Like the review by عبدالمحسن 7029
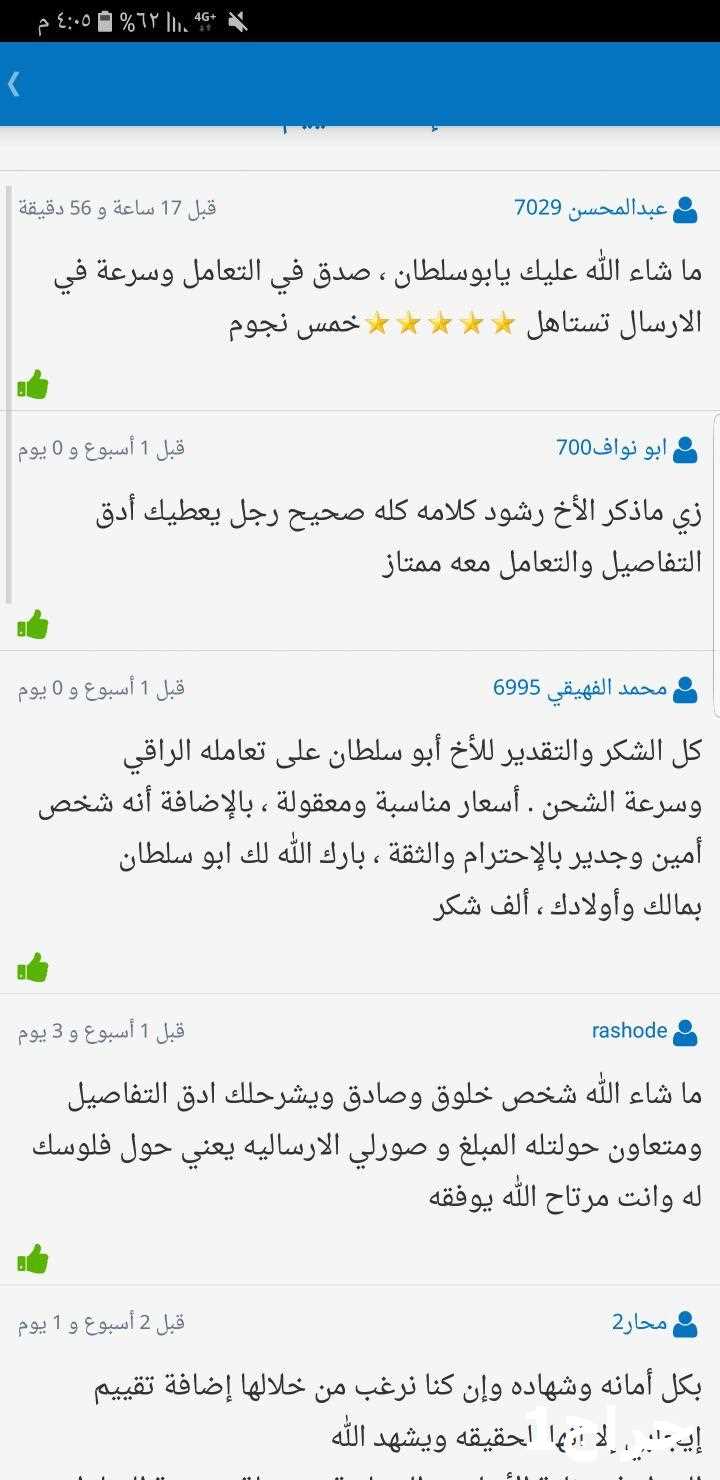 click(x=33, y=384)
